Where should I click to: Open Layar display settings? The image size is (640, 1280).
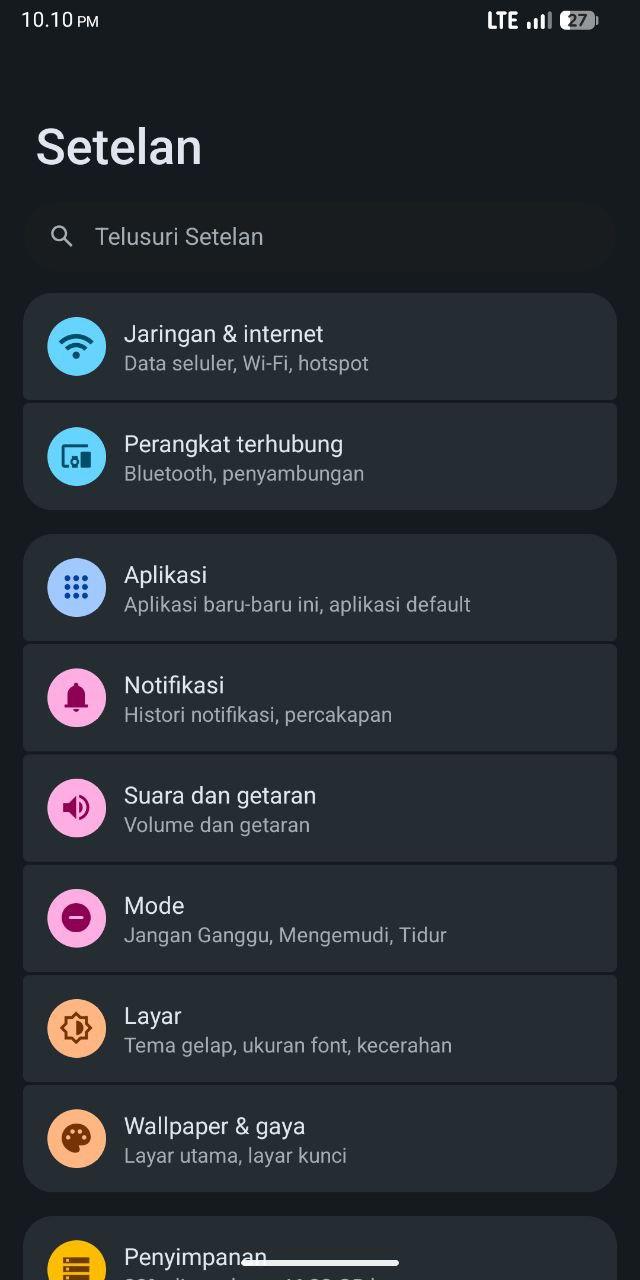coord(320,1028)
